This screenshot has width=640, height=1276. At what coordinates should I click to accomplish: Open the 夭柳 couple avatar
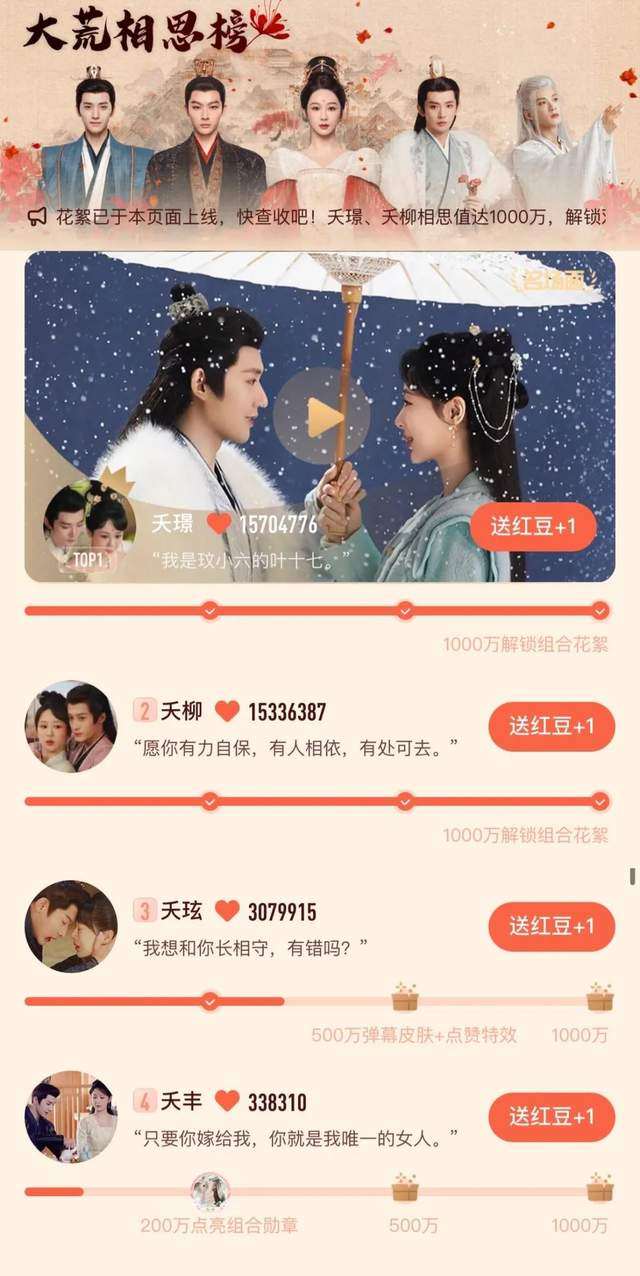pos(71,727)
